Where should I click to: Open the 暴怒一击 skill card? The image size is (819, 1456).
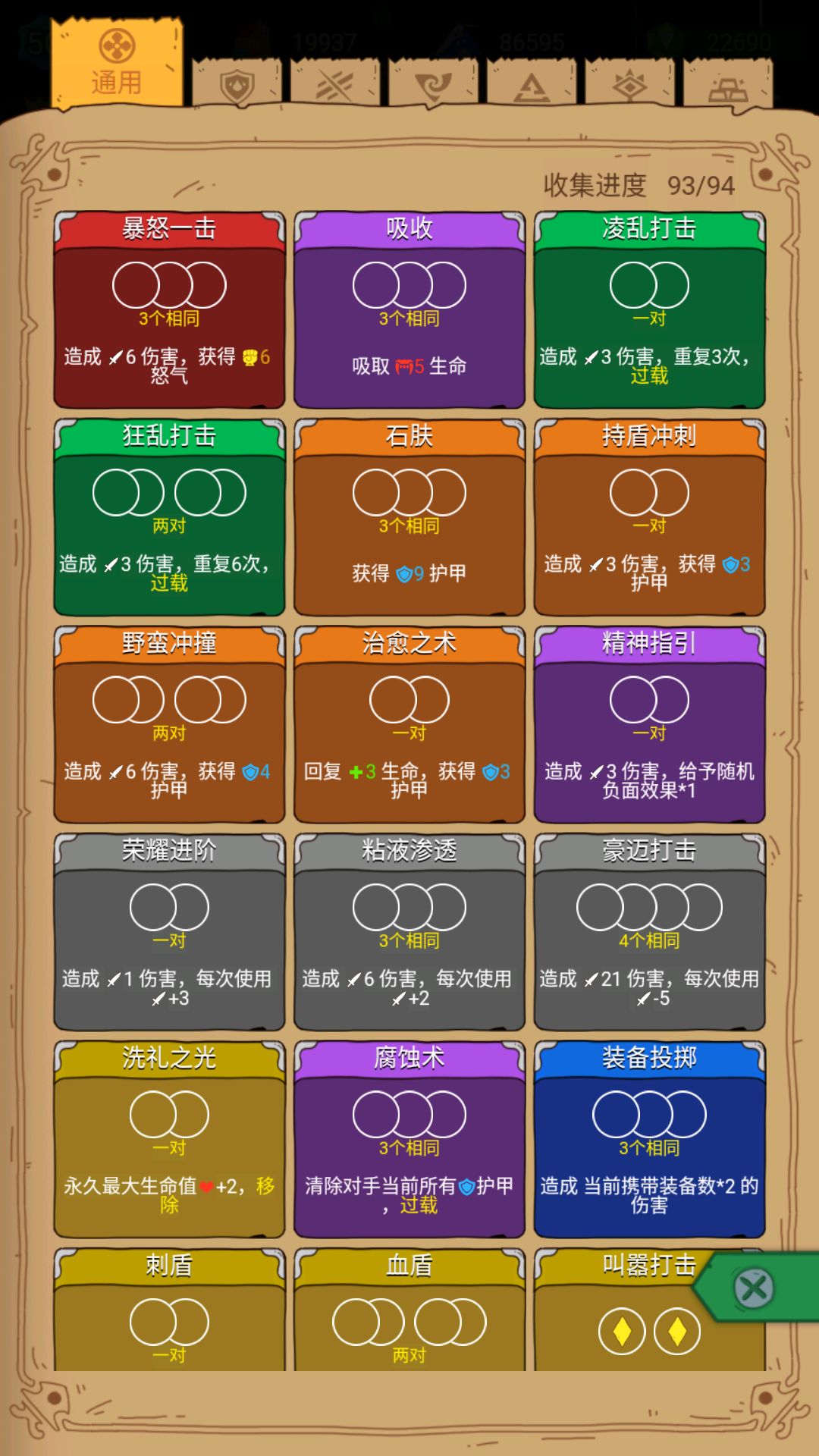pos(169,310)
